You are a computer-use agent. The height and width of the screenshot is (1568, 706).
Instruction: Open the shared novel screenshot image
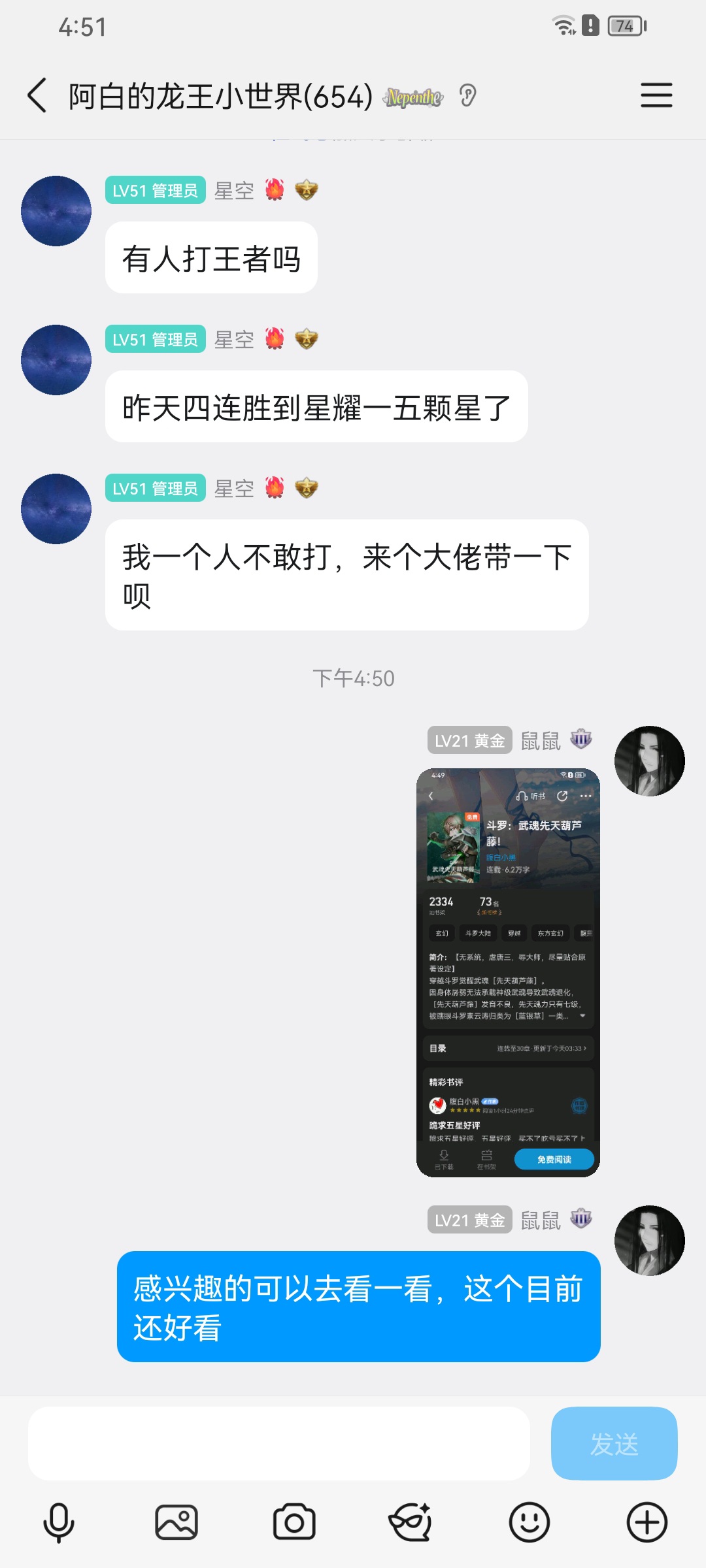(x=508, y=972)
